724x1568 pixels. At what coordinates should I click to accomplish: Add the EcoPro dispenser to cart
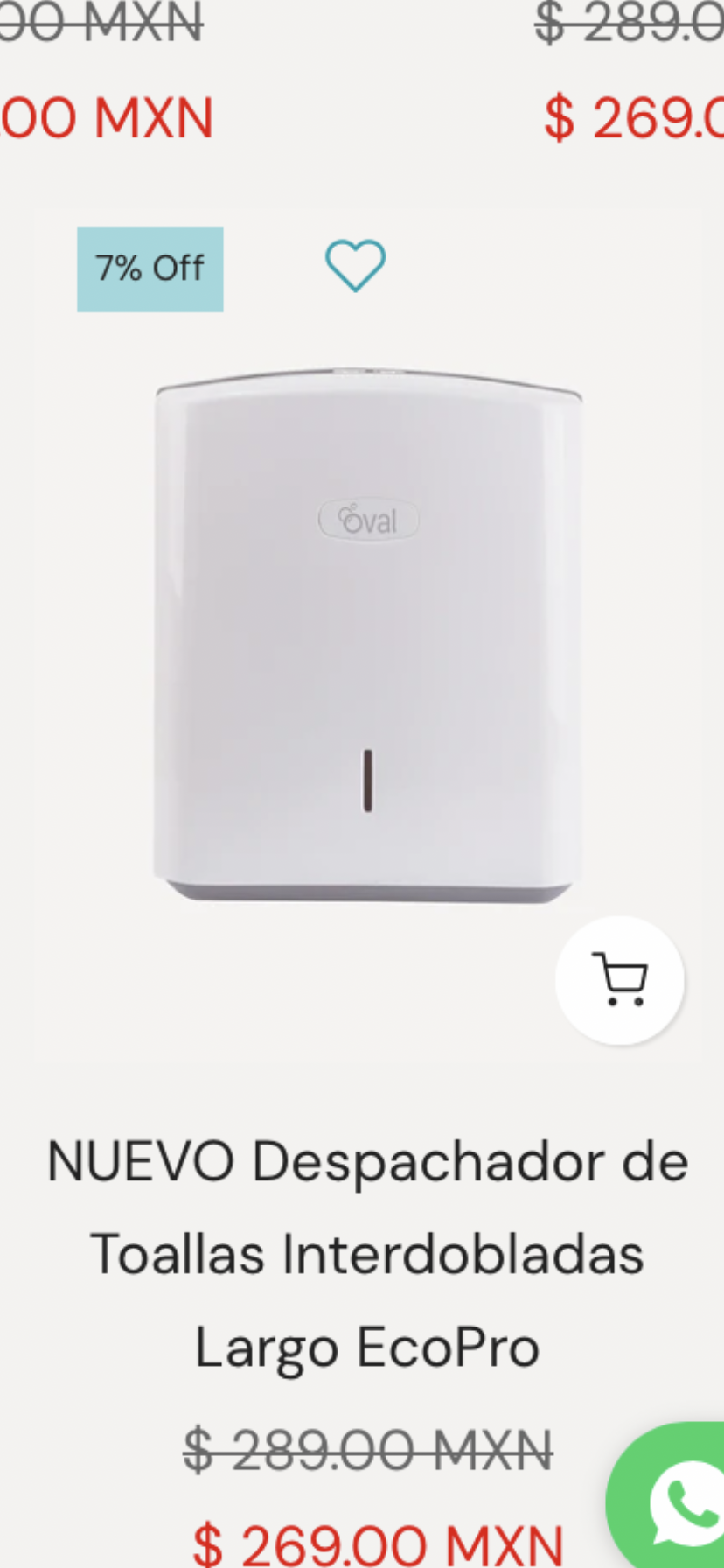pyautogui.click(x=619, y=979)
